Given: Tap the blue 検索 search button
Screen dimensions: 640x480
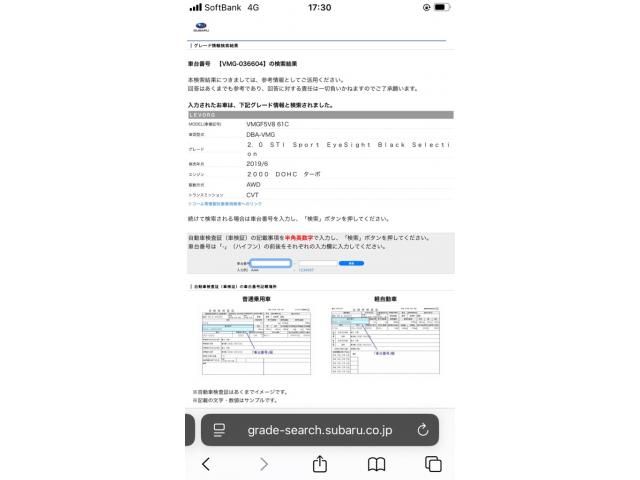Looking at the screenshot, I should coord(351,263).
